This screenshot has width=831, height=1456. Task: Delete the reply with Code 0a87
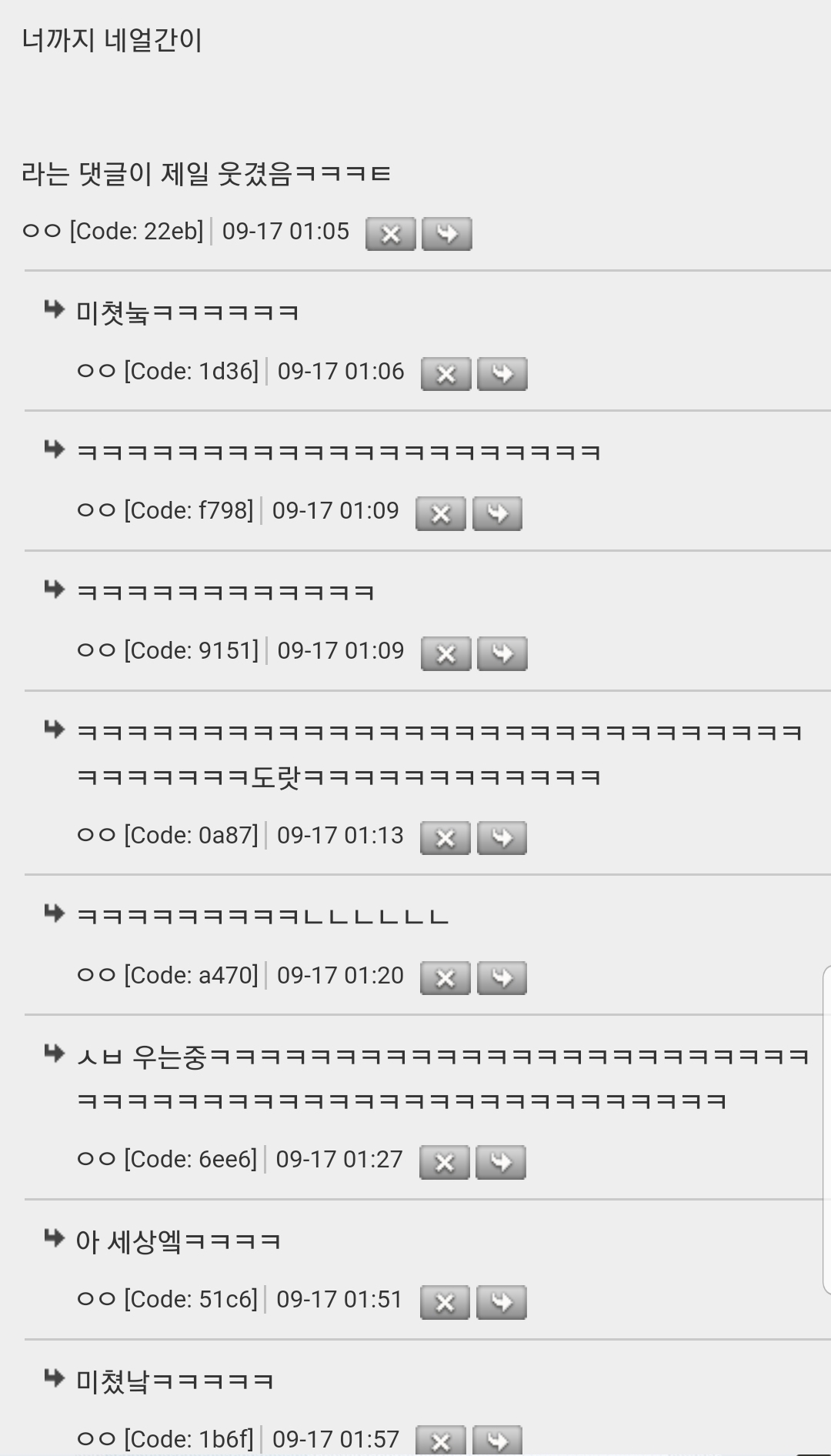click(446, 838)
